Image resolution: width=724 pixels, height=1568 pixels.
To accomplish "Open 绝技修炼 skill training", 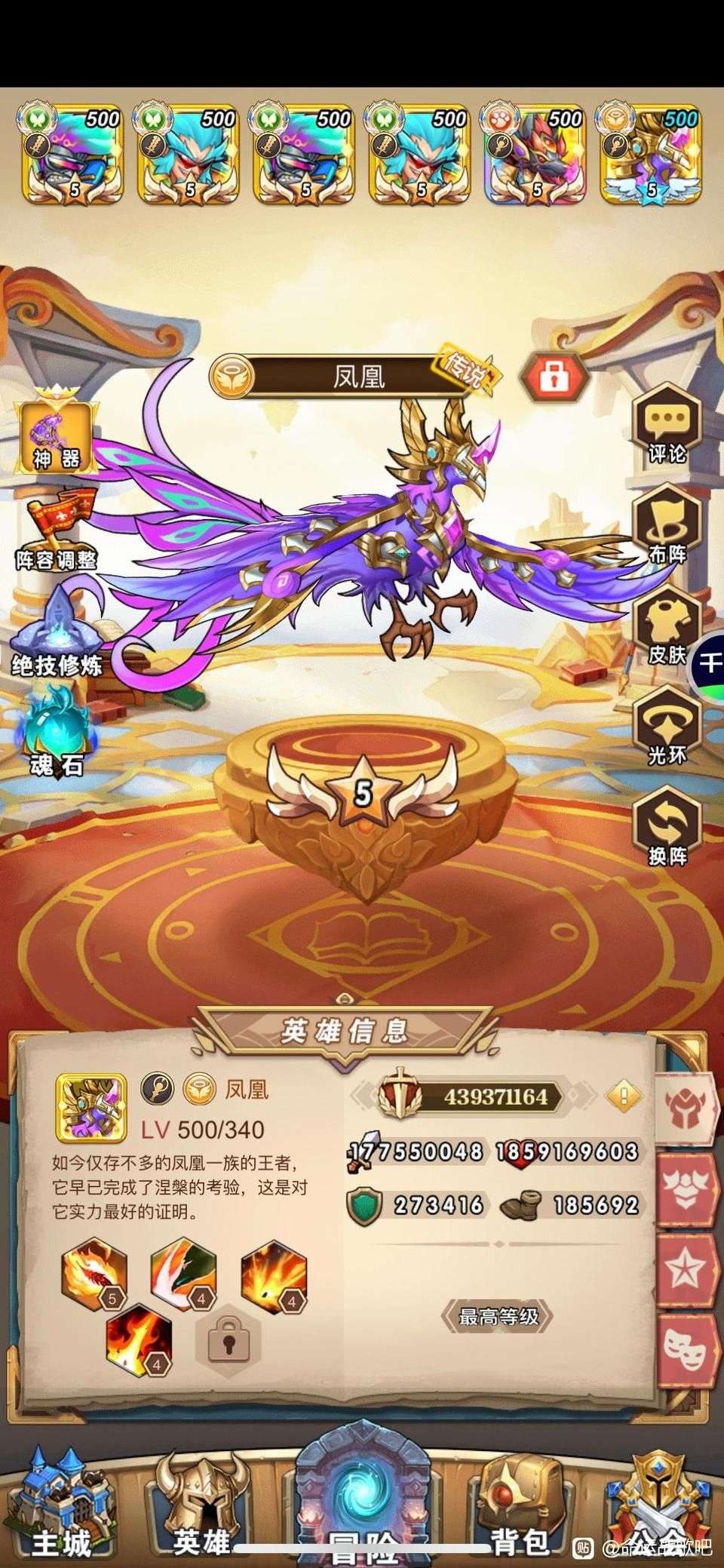I will click(x=57, y=634).
